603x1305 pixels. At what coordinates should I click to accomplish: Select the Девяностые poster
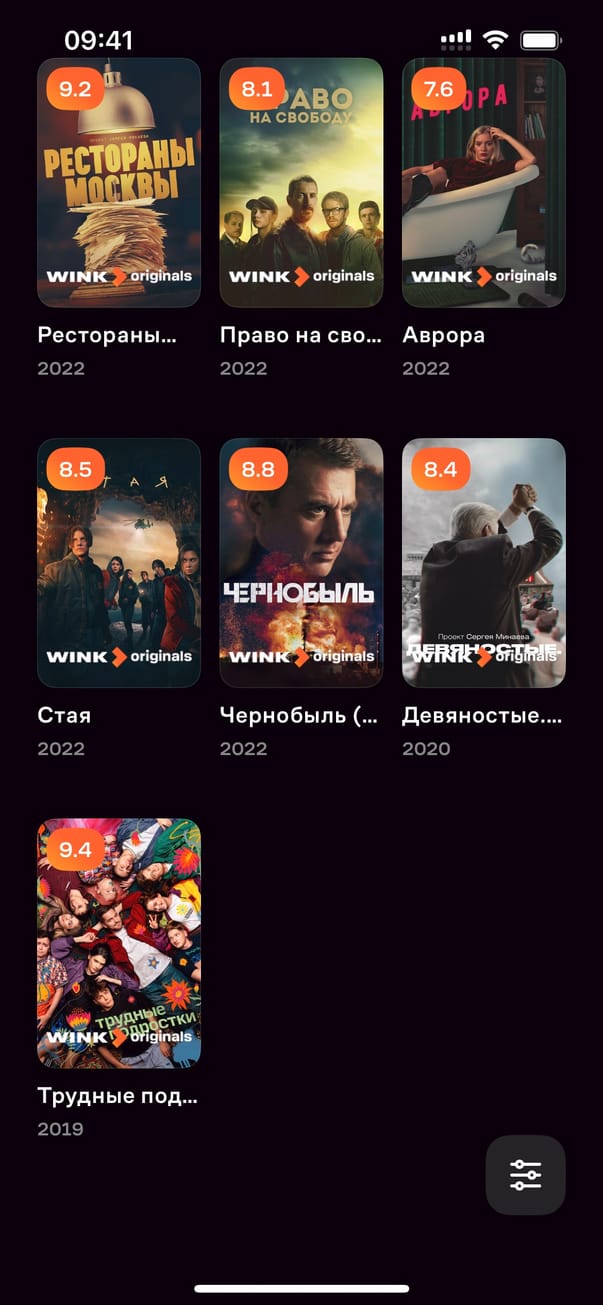coord(483,563)
